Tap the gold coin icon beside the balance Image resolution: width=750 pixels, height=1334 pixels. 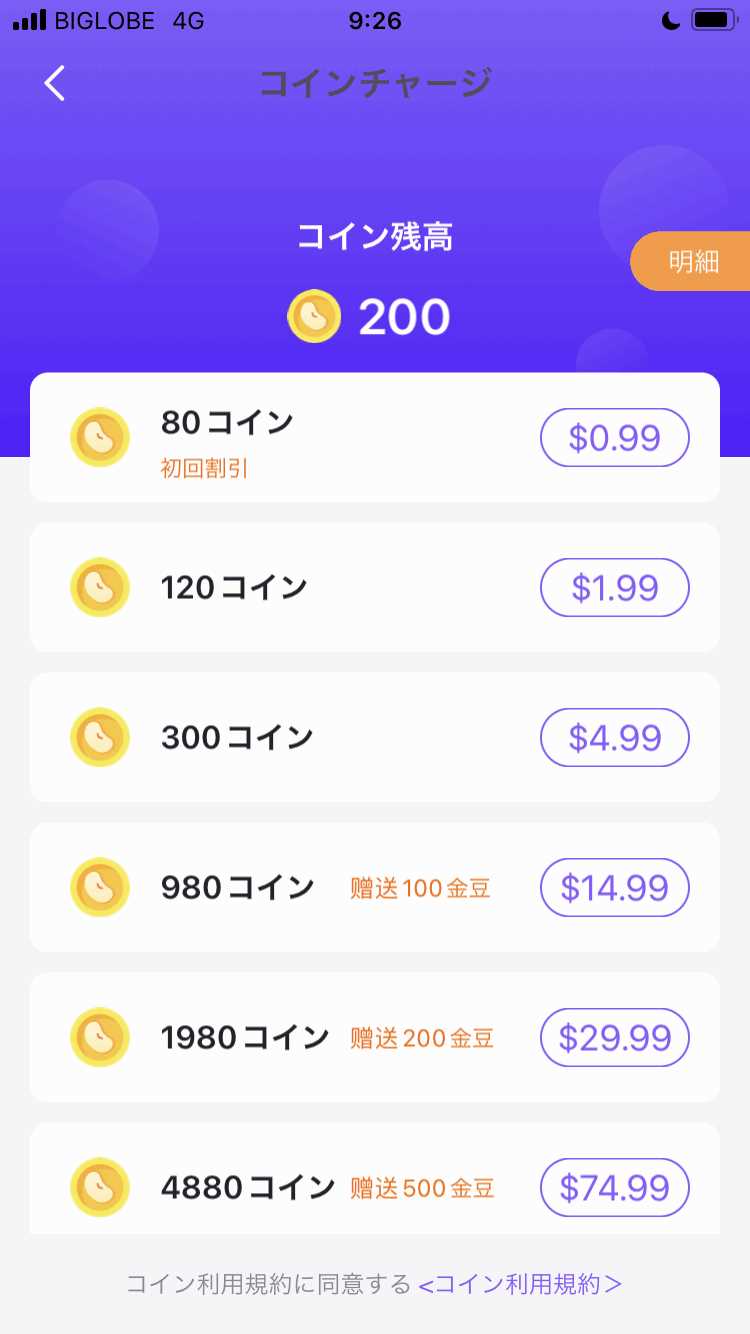[x=314, y=315]
